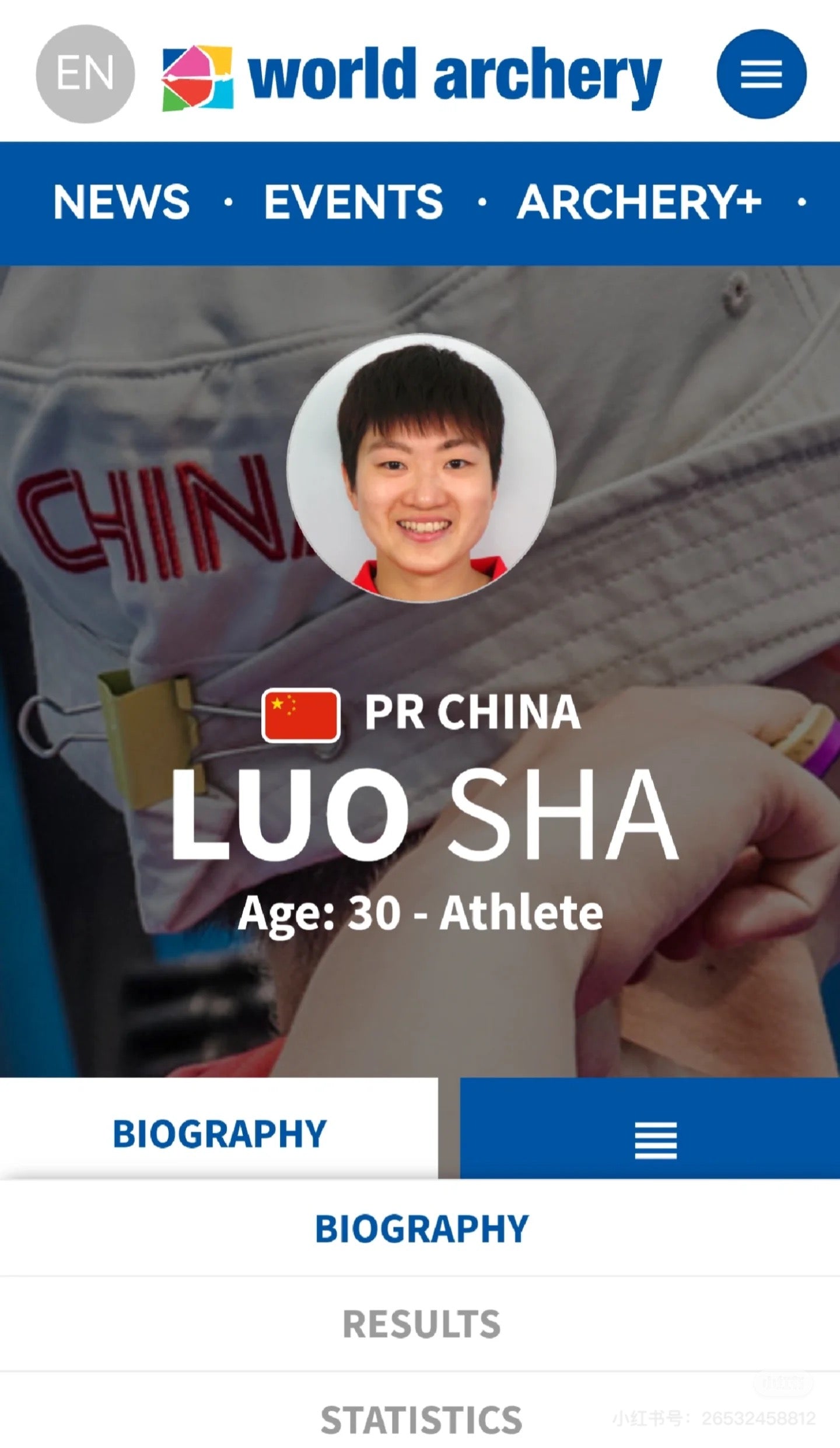This screenshot has width=840, height=1448.
Task: Go to the World Archery homepage logo
Action: point(412,77)
